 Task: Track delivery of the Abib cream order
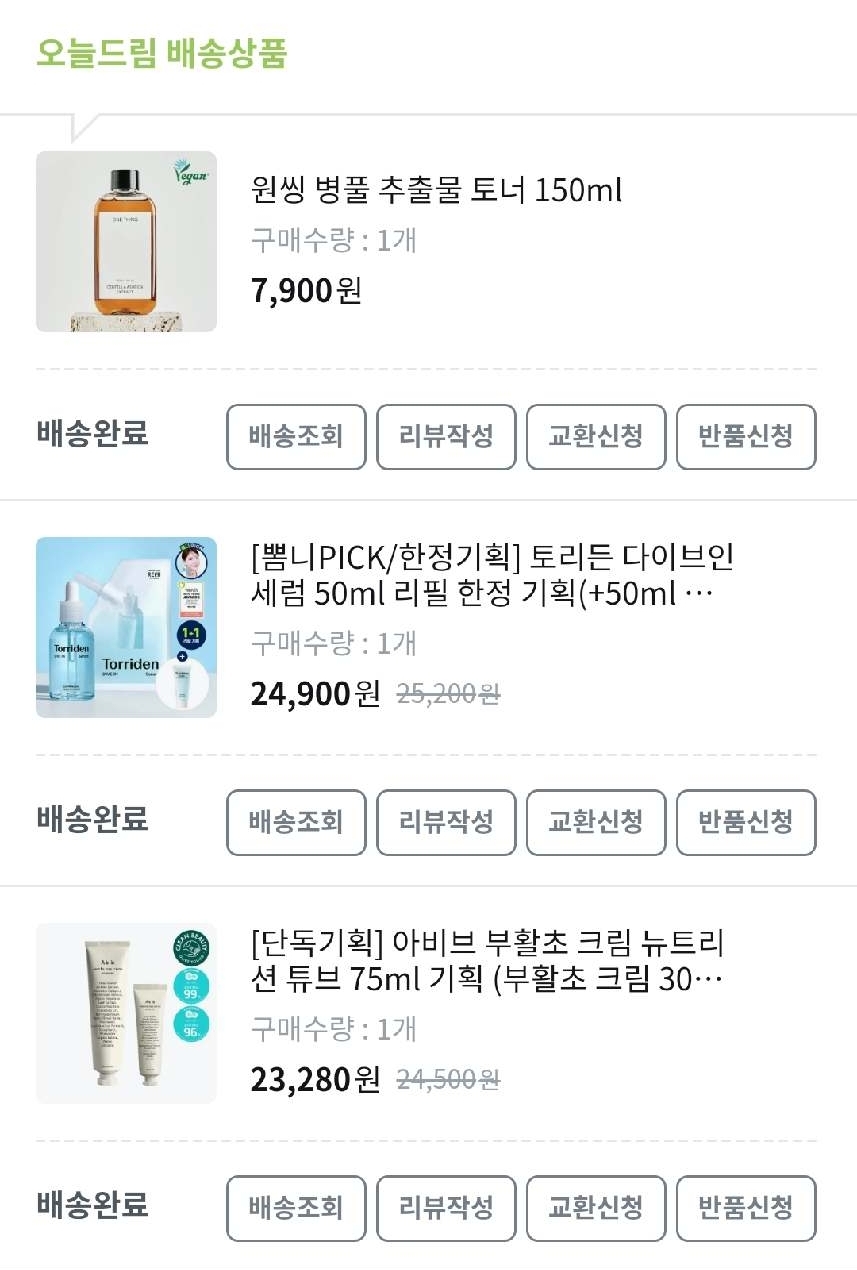point(295,1209)
